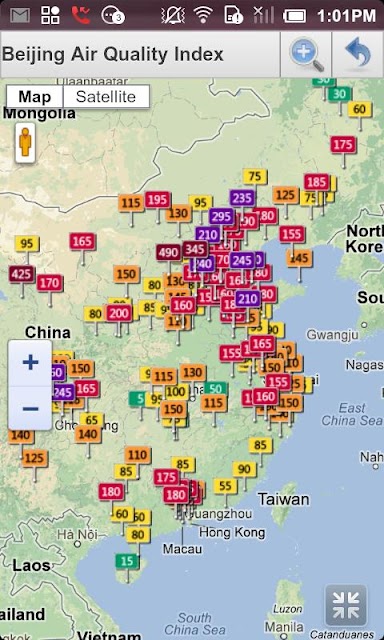Open the 425 AQI marker
The image size is (384, 640).
pos(22,274)
